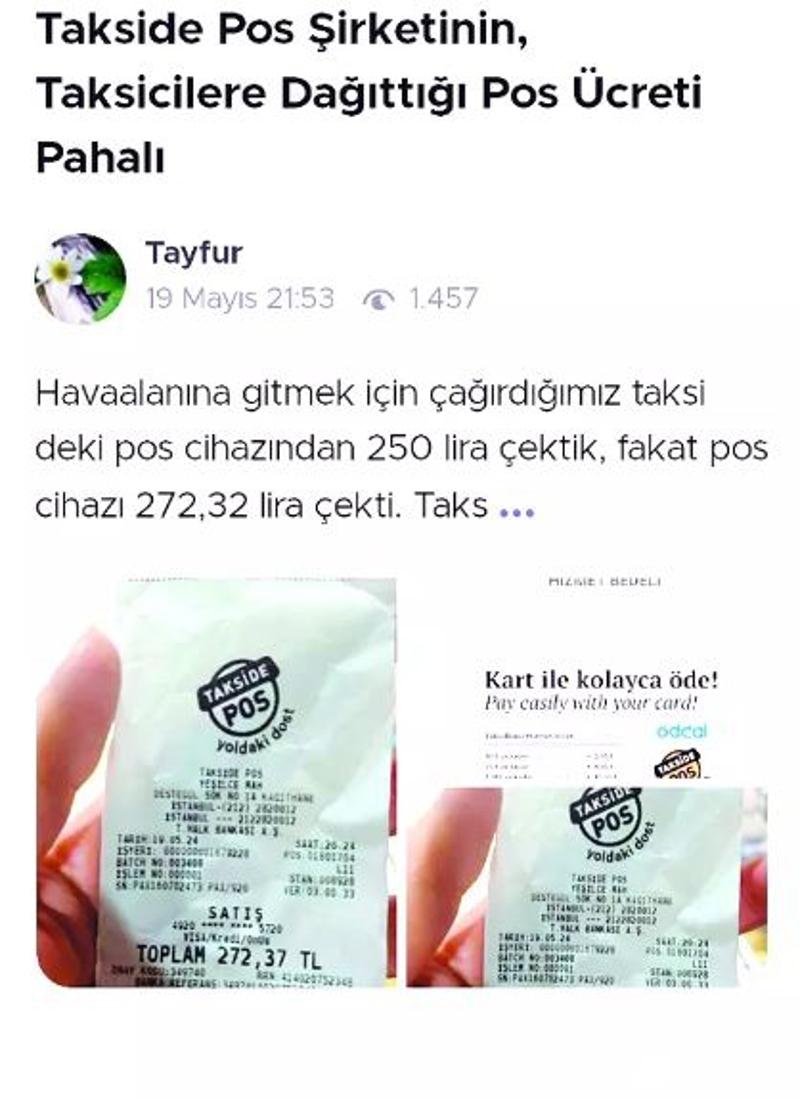Expand the truncated complaint text ellipsis
This screenshot has width=800, height=1098.
point(516,510)
